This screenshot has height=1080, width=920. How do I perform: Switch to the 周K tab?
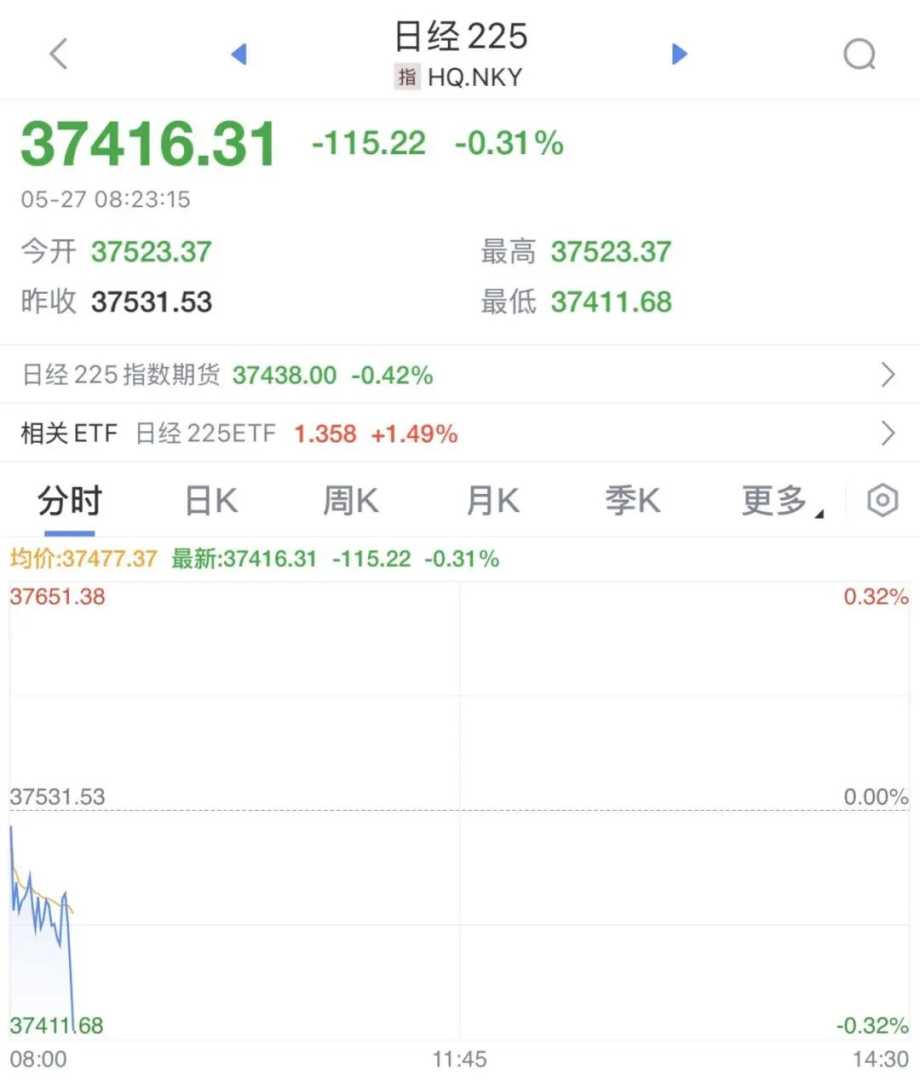(x=351, y=501)
